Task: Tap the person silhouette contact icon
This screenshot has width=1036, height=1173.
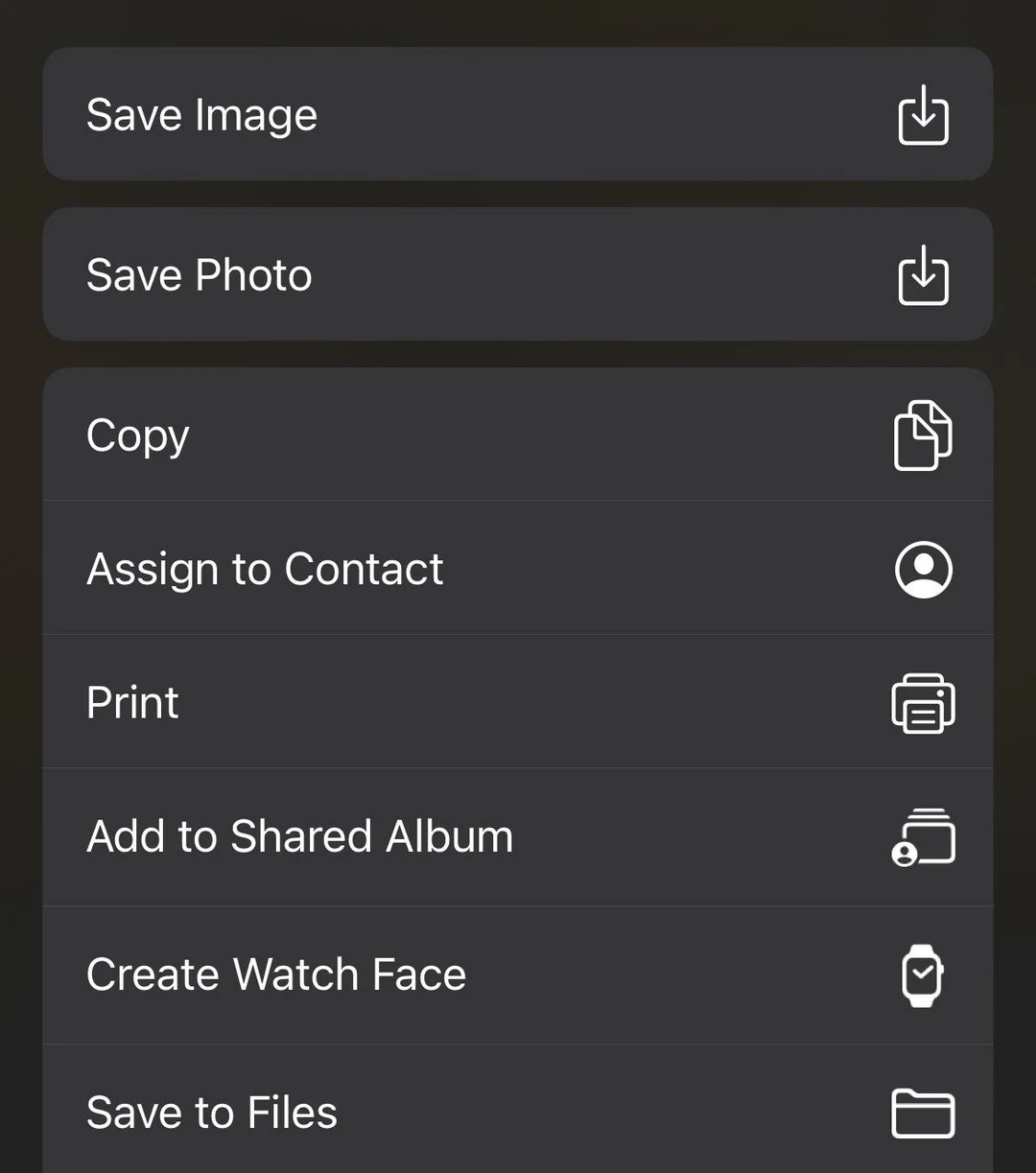Action: [922, 569]
